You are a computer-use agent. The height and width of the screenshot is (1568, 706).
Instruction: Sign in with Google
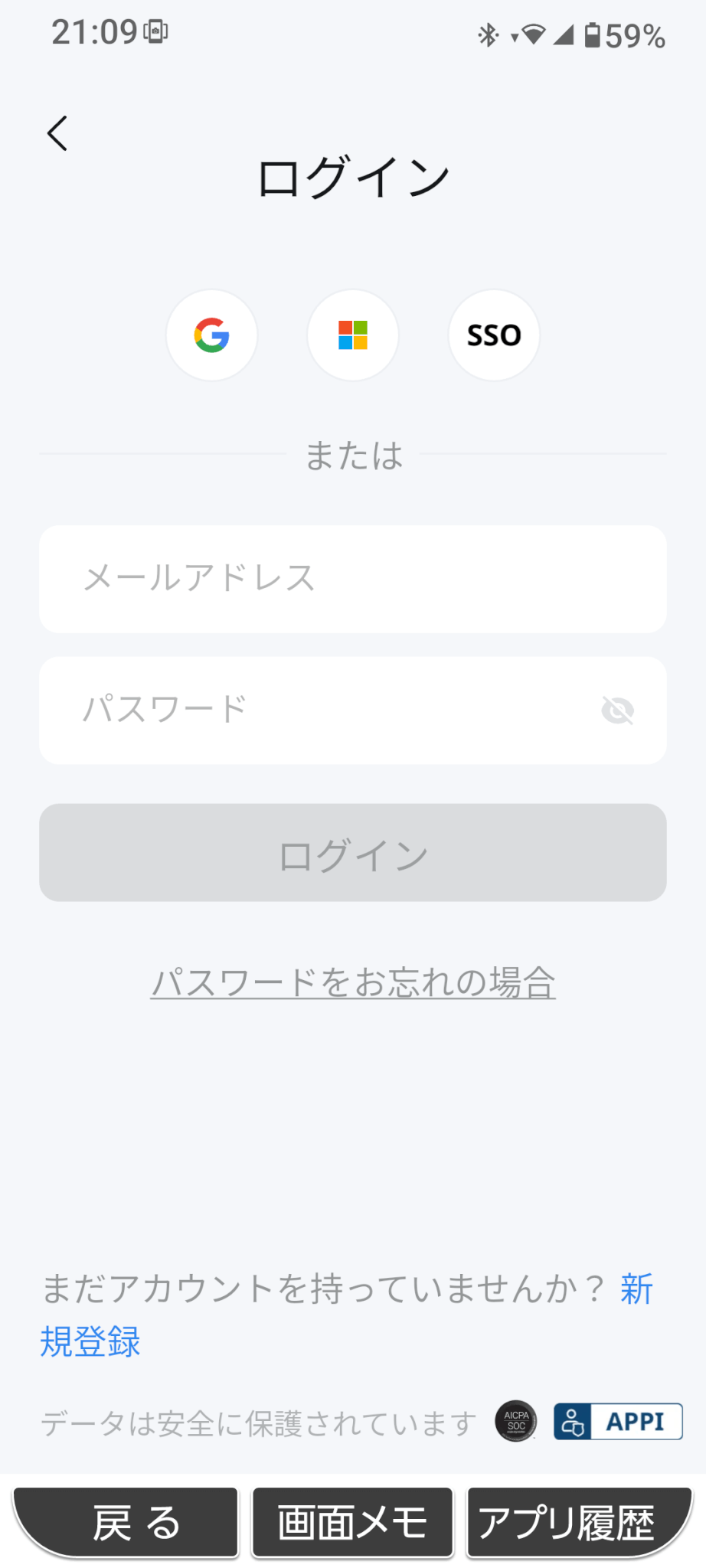click(212, 335)
